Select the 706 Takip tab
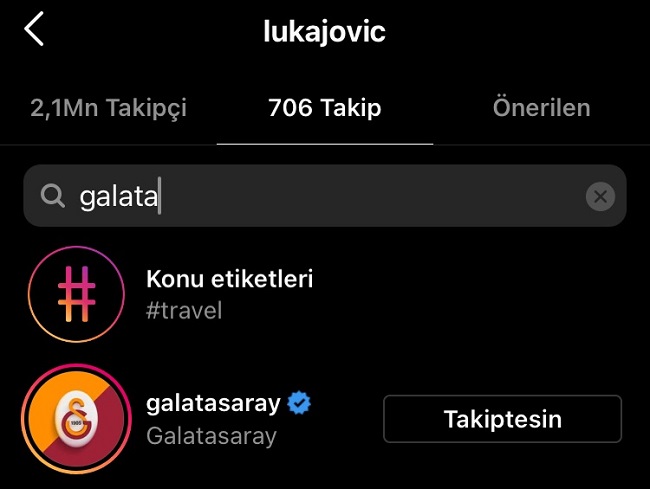 click(324, 107)
